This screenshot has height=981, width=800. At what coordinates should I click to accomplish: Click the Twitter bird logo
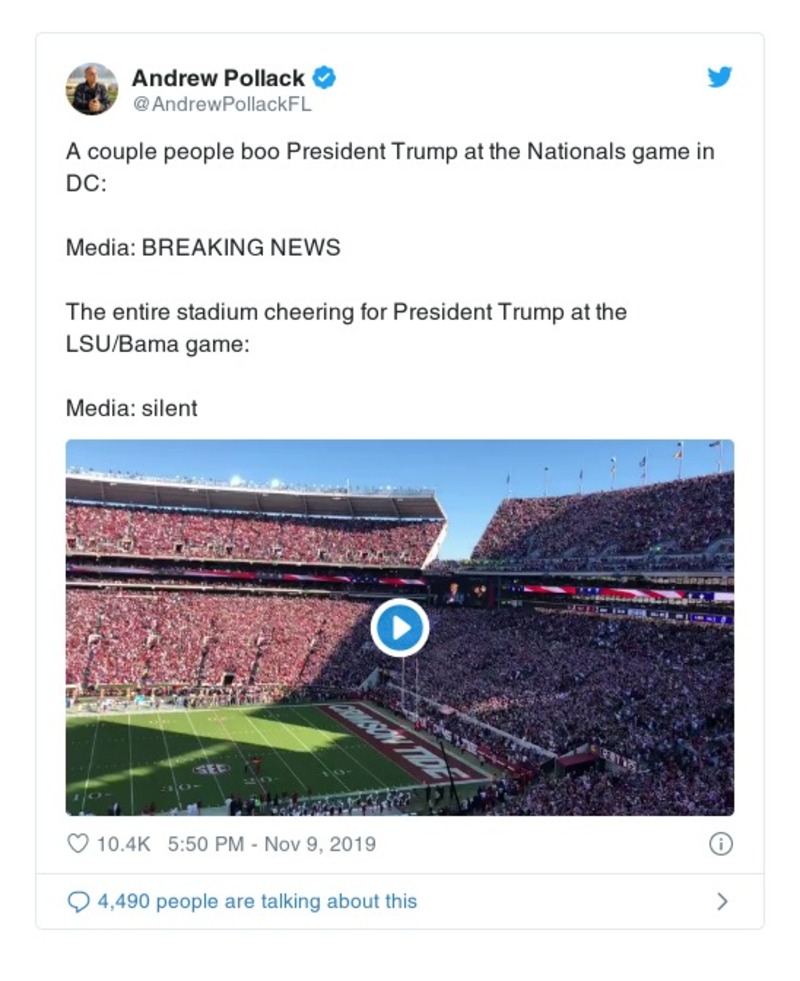pos(719,77)
